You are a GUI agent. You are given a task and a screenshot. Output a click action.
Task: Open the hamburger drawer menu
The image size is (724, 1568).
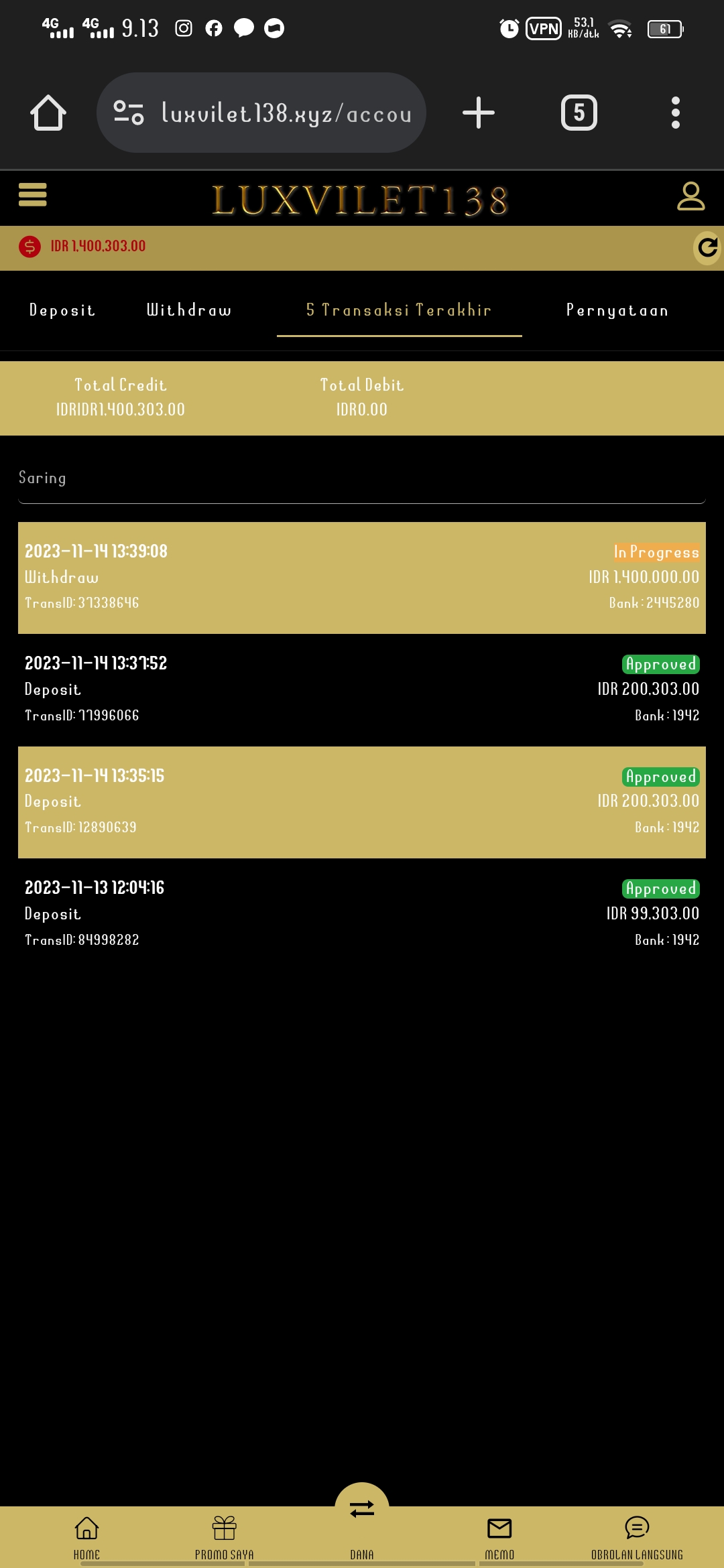coord(32,195)
